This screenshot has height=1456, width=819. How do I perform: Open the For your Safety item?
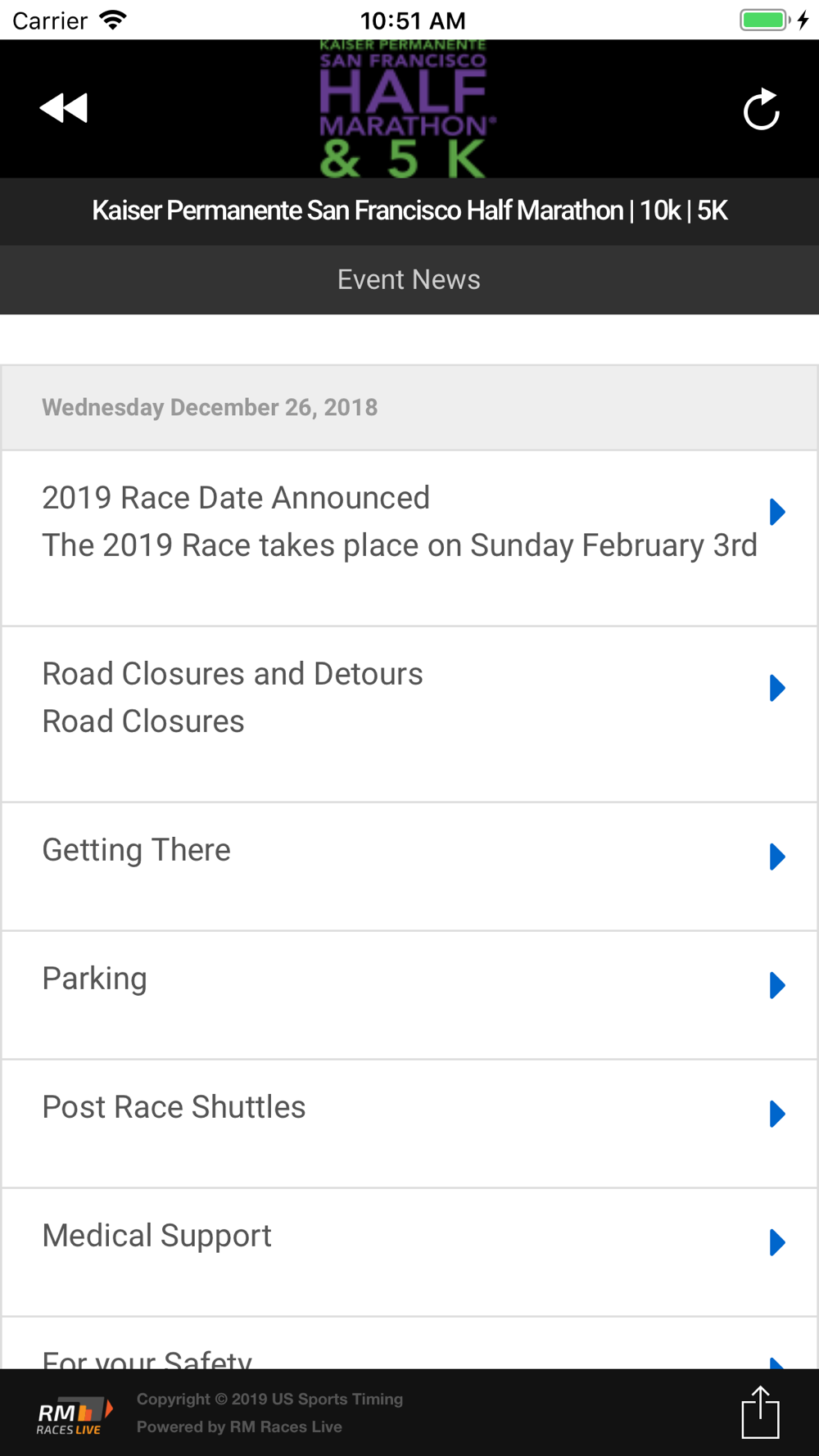[x=409, y=1343]
